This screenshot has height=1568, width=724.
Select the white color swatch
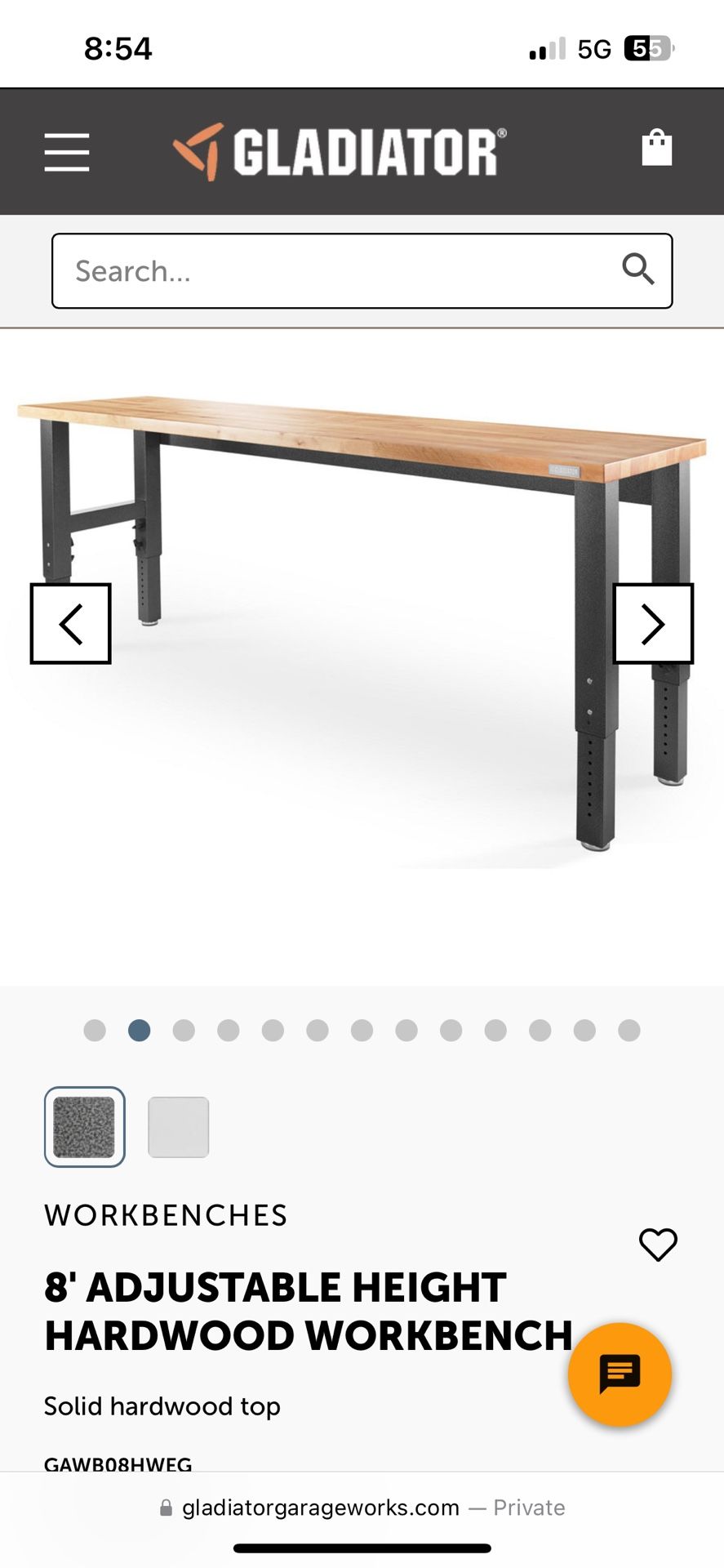click(x=179, y=1127)
